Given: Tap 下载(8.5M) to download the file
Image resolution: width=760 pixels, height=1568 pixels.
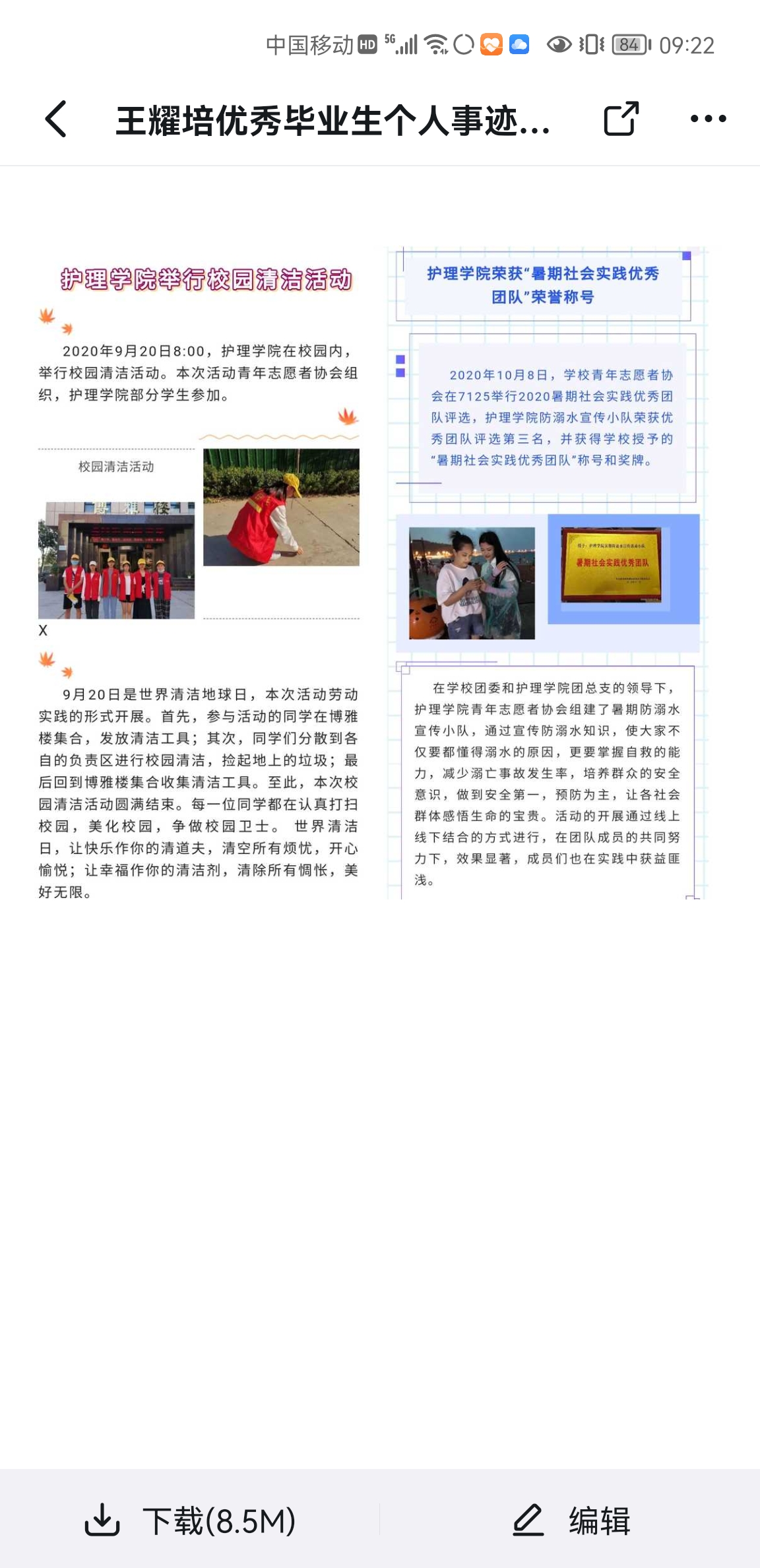Looking at the screenshot, I should [190, 1520].
